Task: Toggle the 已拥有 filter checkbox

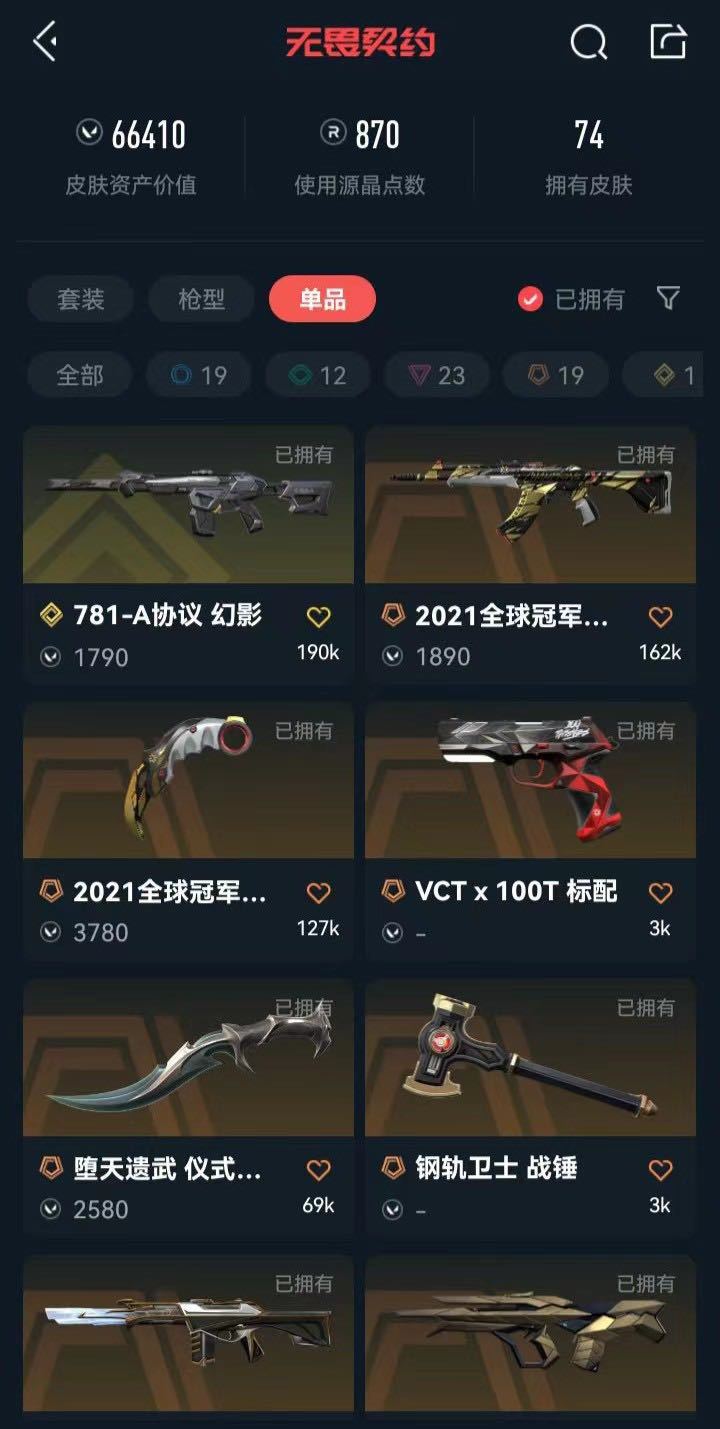Action: tap(530, 299)
